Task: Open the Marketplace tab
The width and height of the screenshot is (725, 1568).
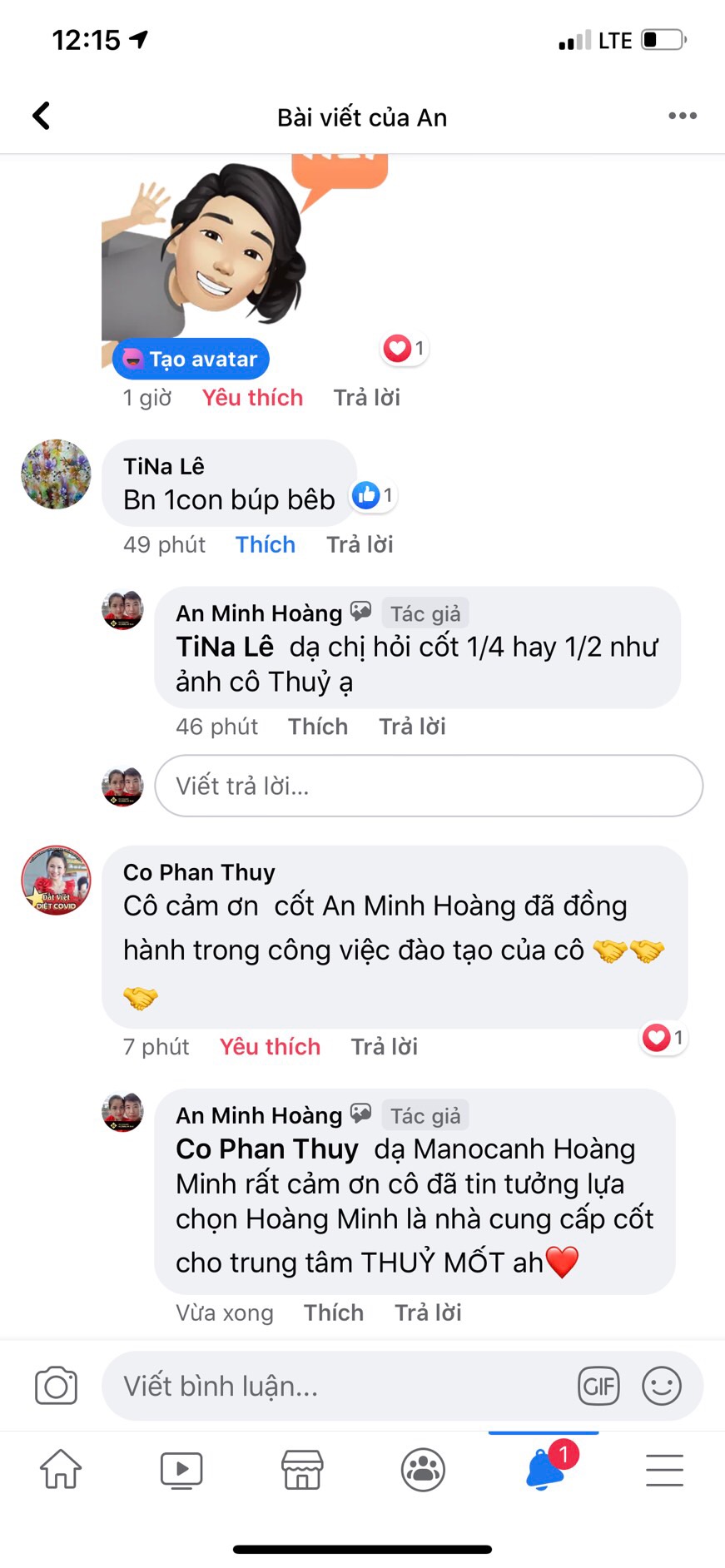Action: 302,1469
